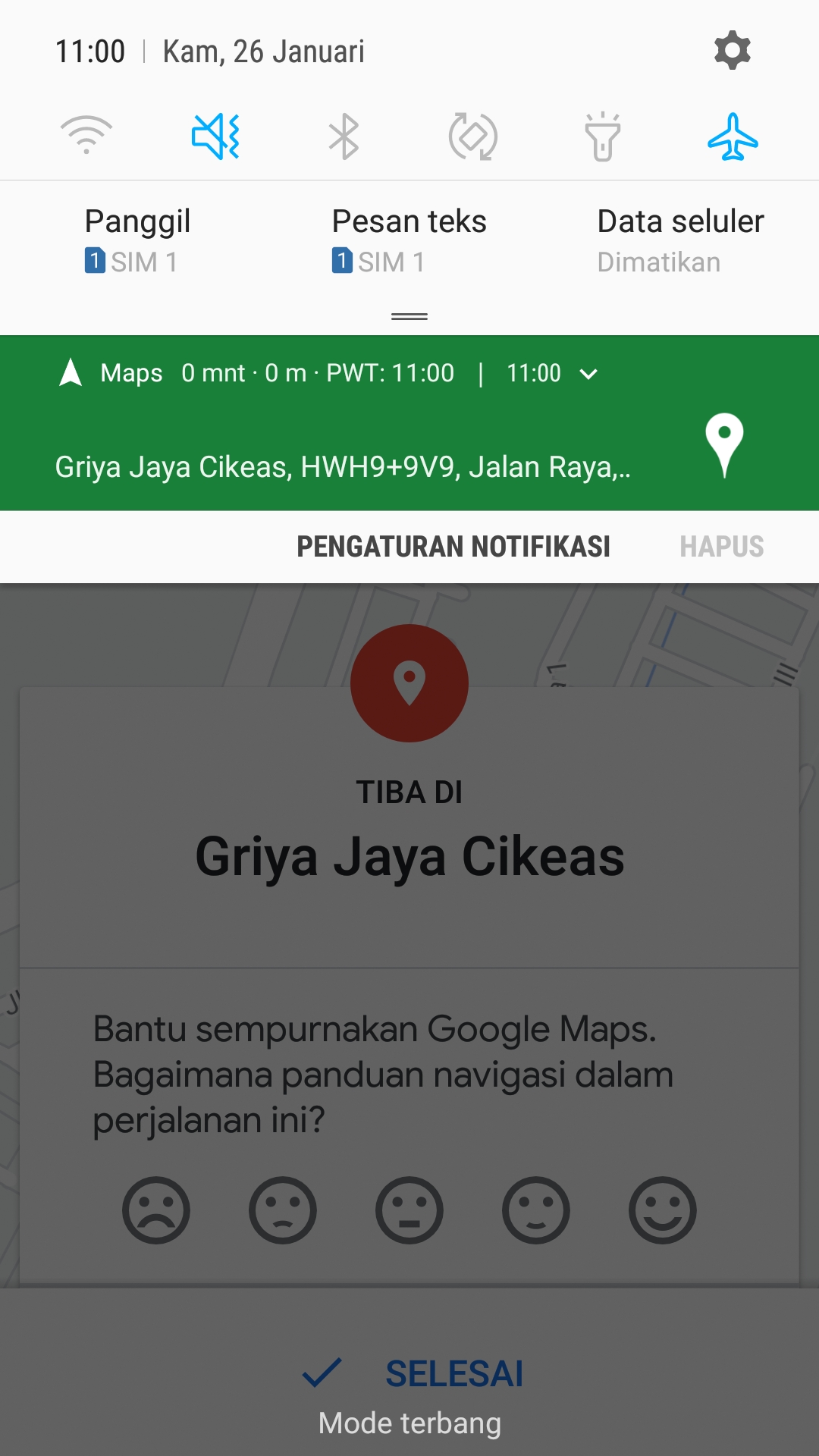The width and height of the screenshot is (819, 1456).
Task: Turn on Bluetooth
Action: click(344, 136)
